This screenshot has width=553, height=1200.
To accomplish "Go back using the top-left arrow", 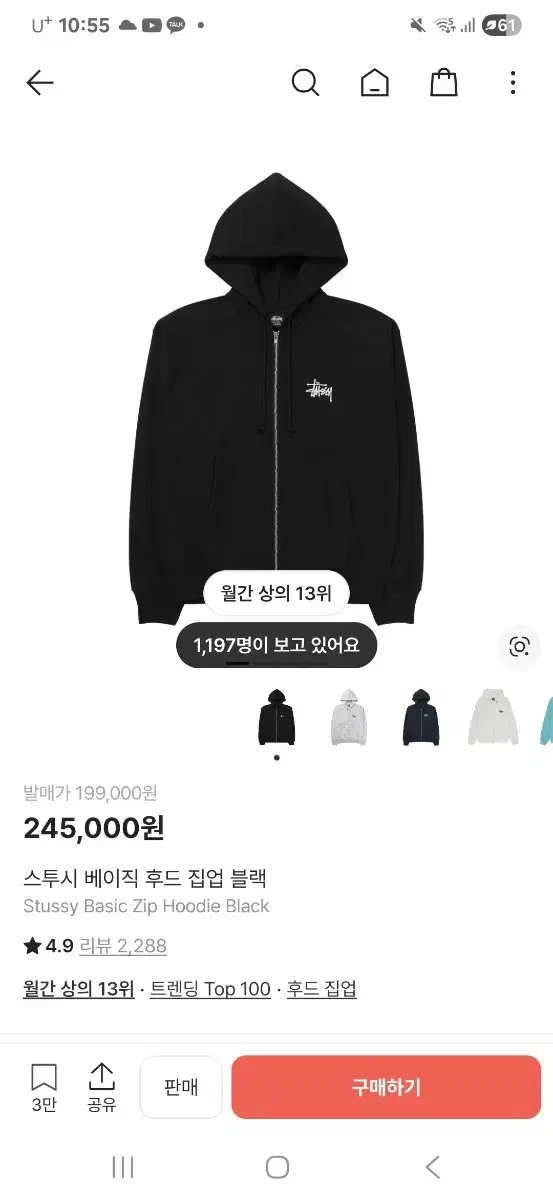I will coord(40,83).
